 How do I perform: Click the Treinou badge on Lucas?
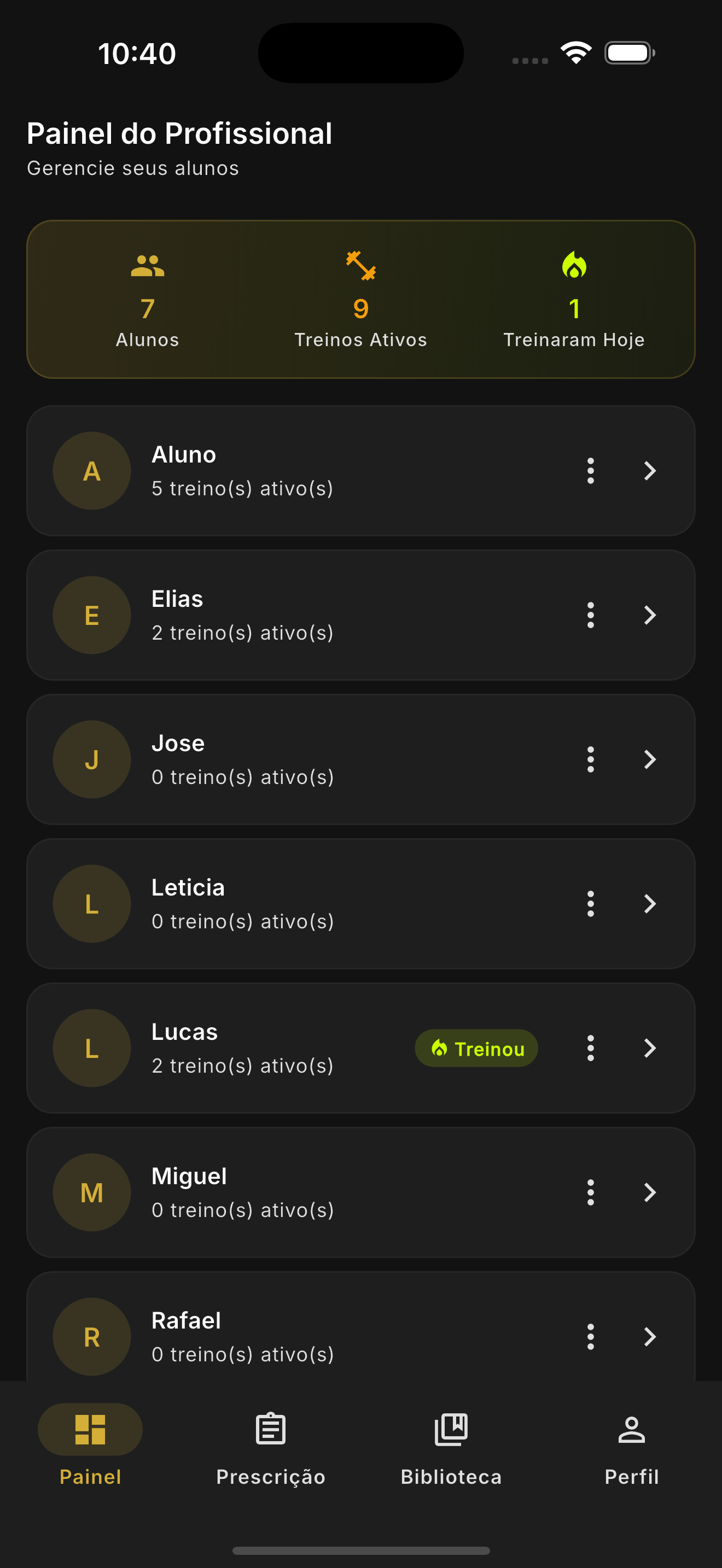pos(476,1048)
